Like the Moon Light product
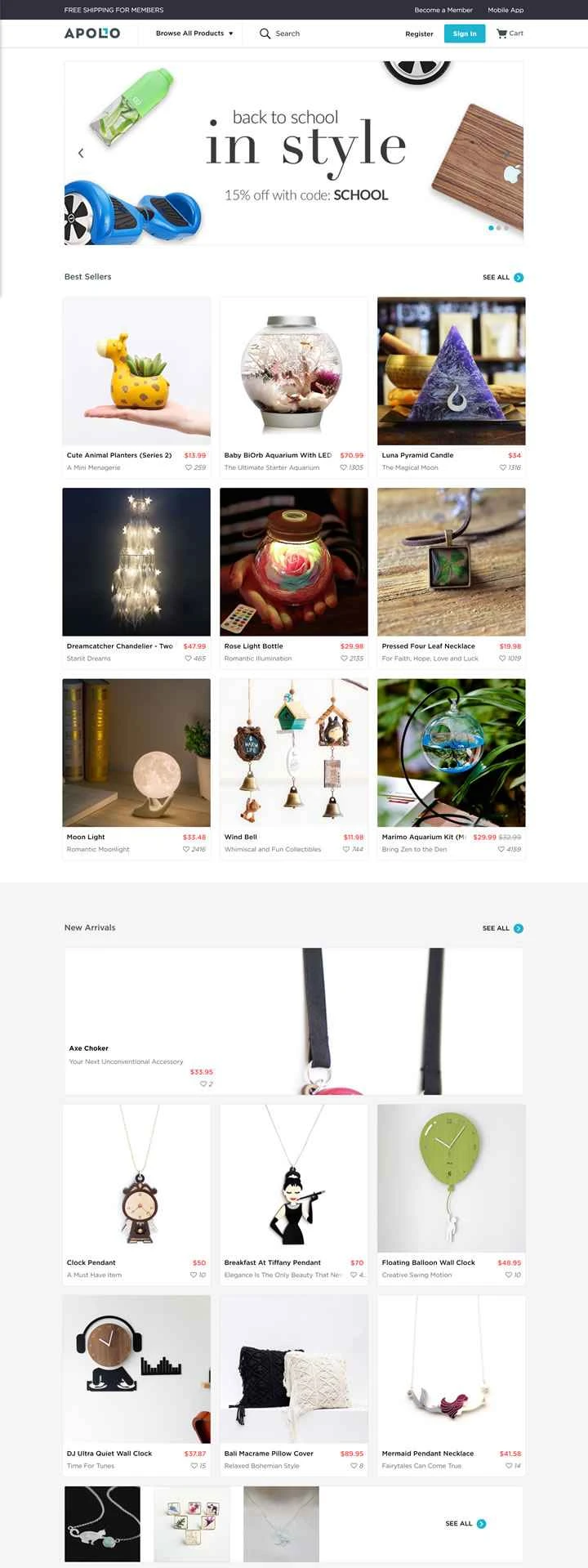This screenshot has height=1568, width=588. [187, 849]
